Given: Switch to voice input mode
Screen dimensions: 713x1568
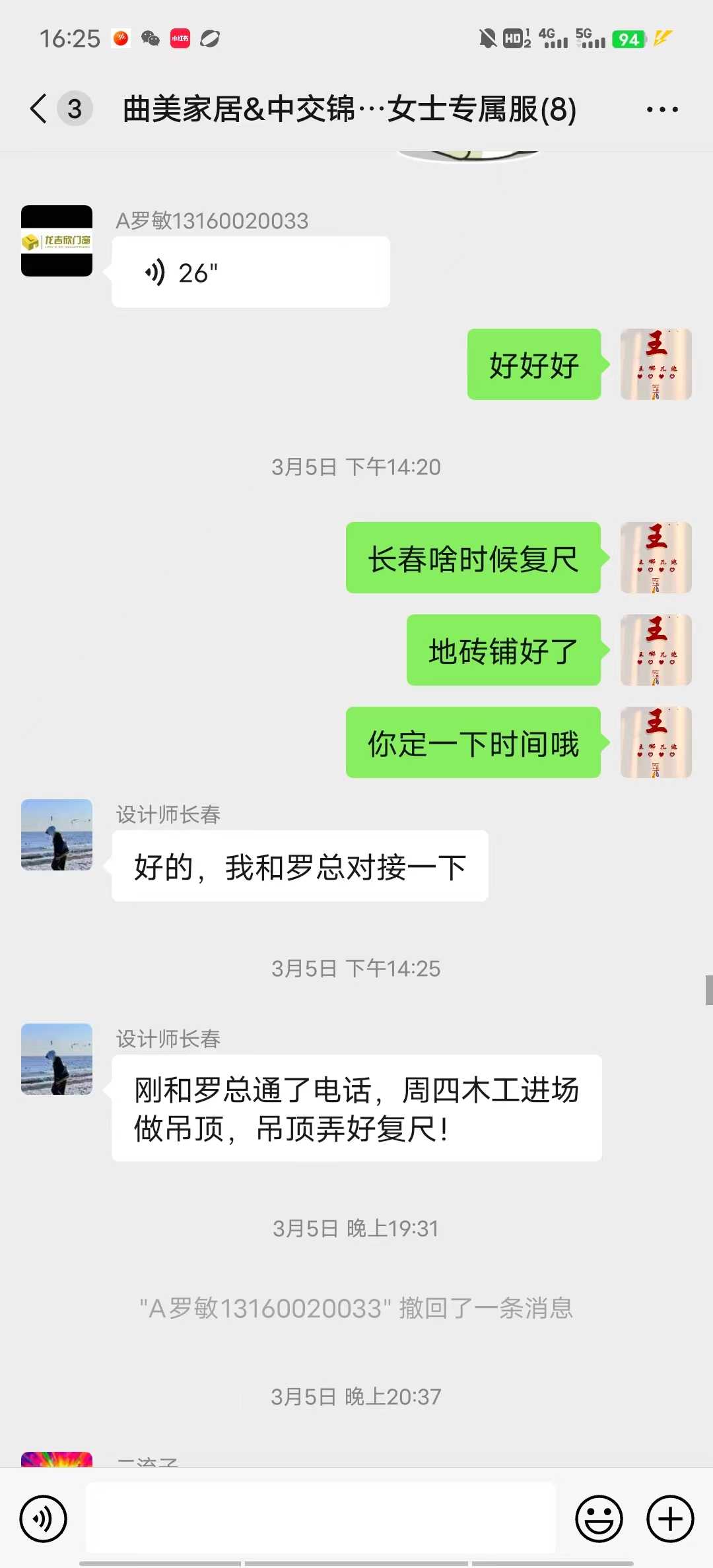Looking at the screenshot, I should (44, 1519).
